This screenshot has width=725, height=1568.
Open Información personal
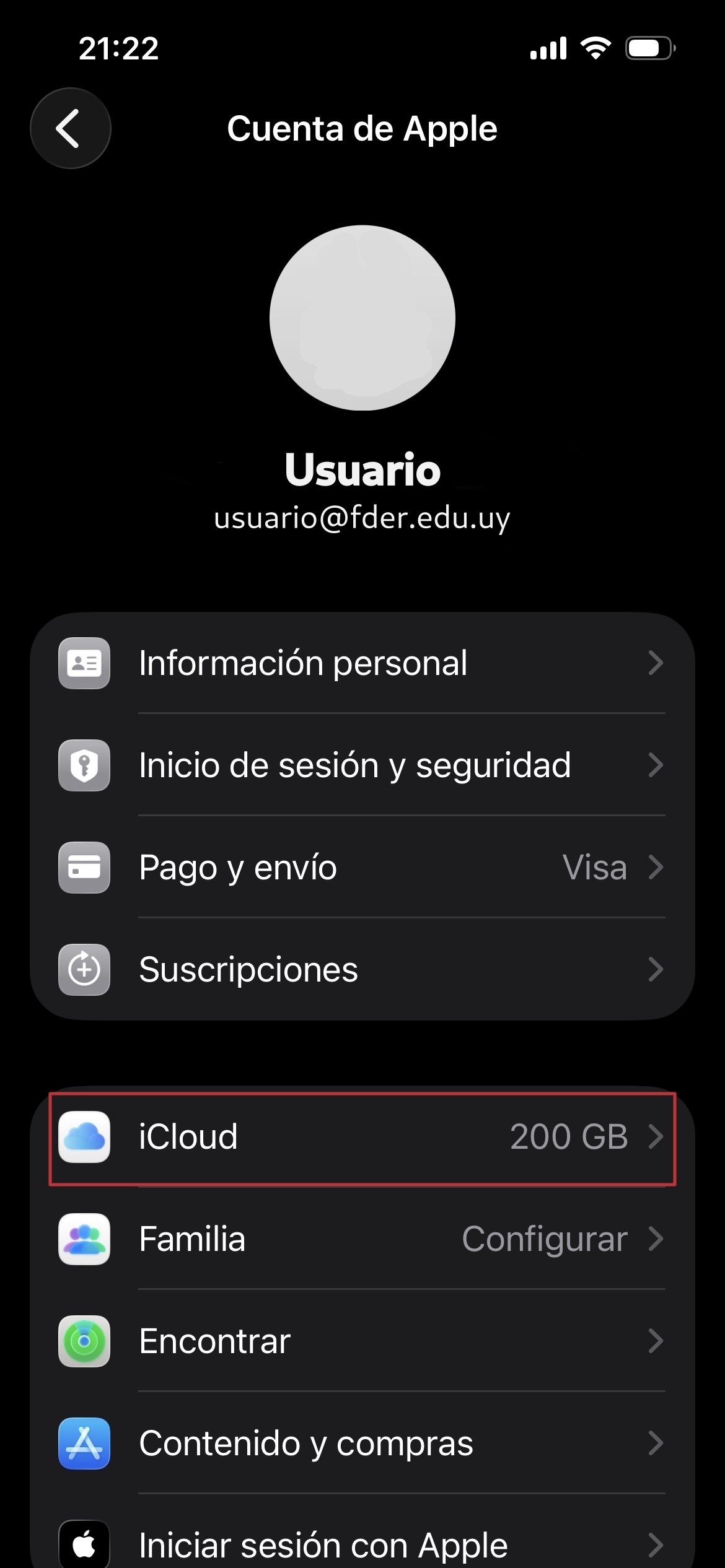point(362,663)
